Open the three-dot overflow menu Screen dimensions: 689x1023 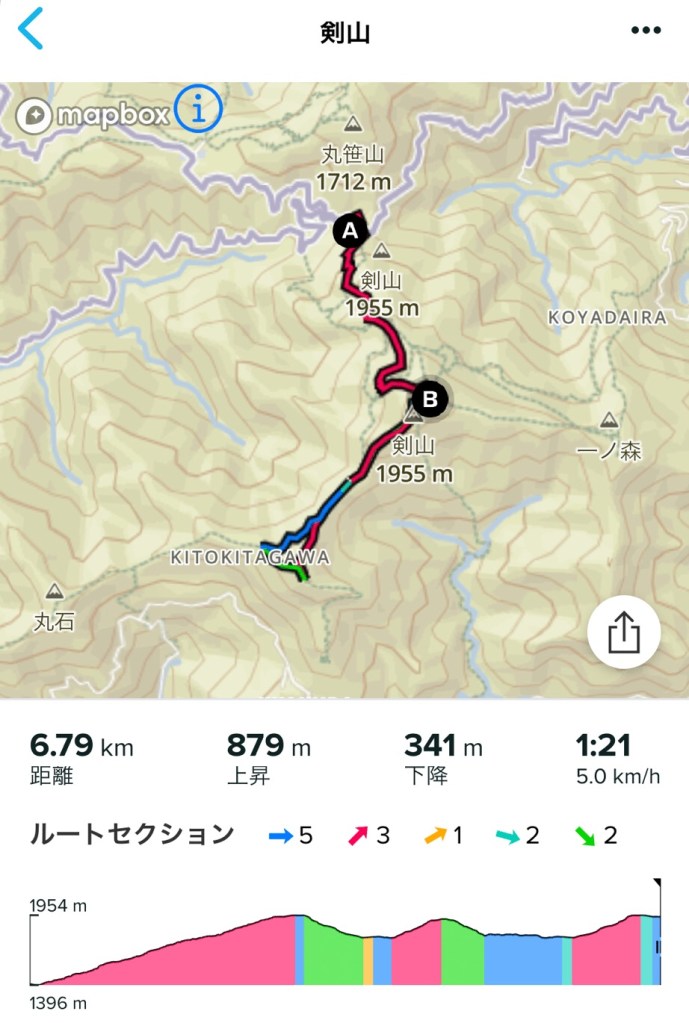pyautogui.click(x=646, y=30)
